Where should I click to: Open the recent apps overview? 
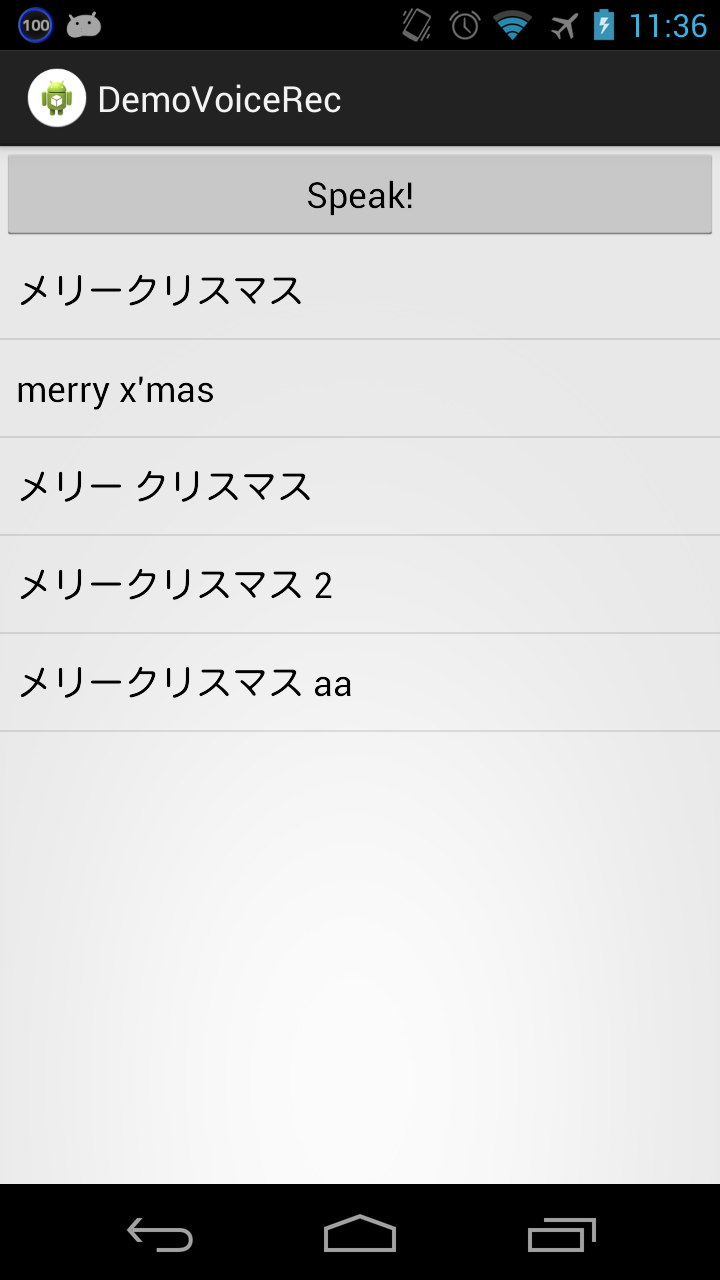pyautogui.click(x=561, y=1234)
